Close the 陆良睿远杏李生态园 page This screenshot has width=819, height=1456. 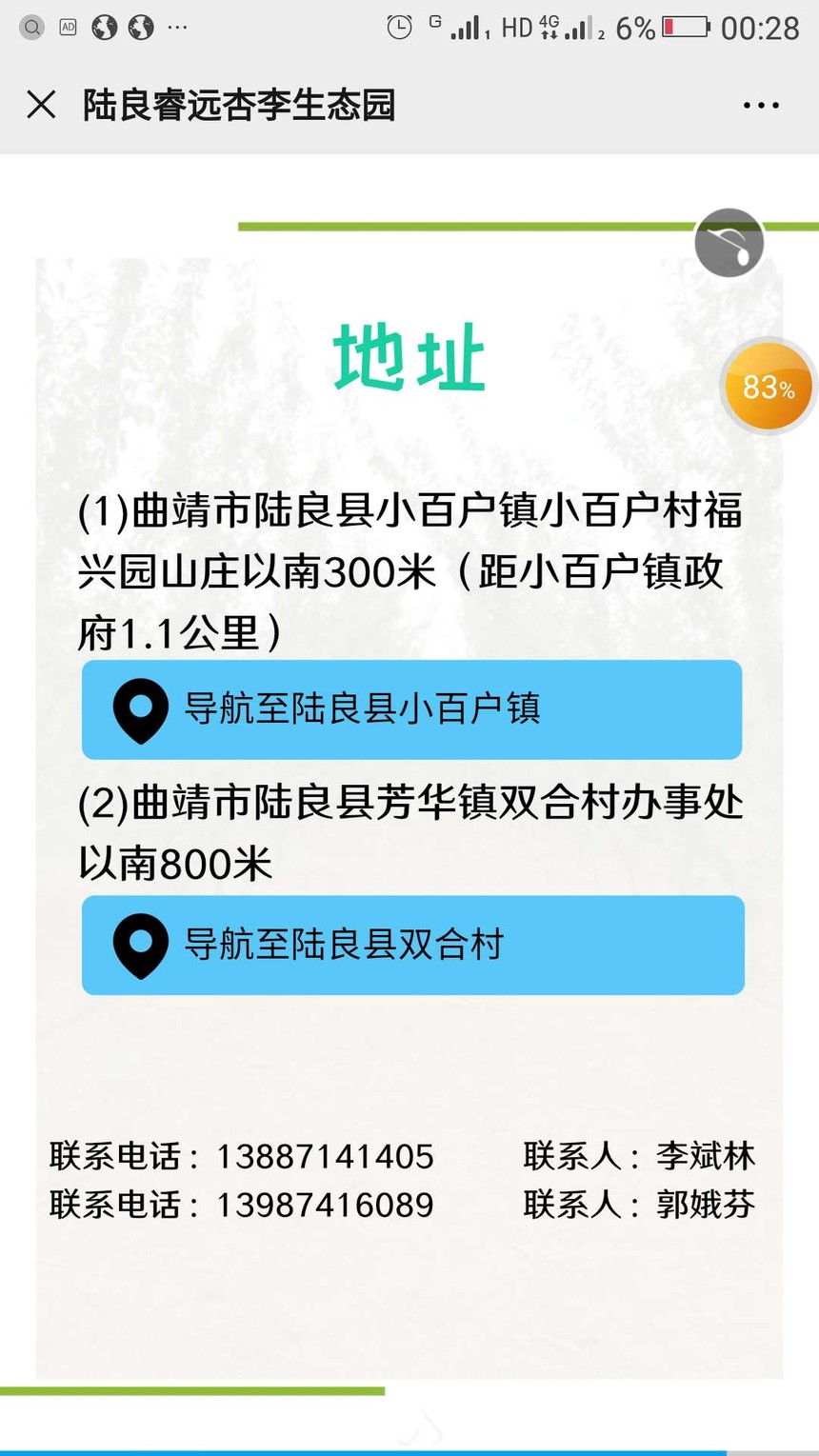point(42,105)
